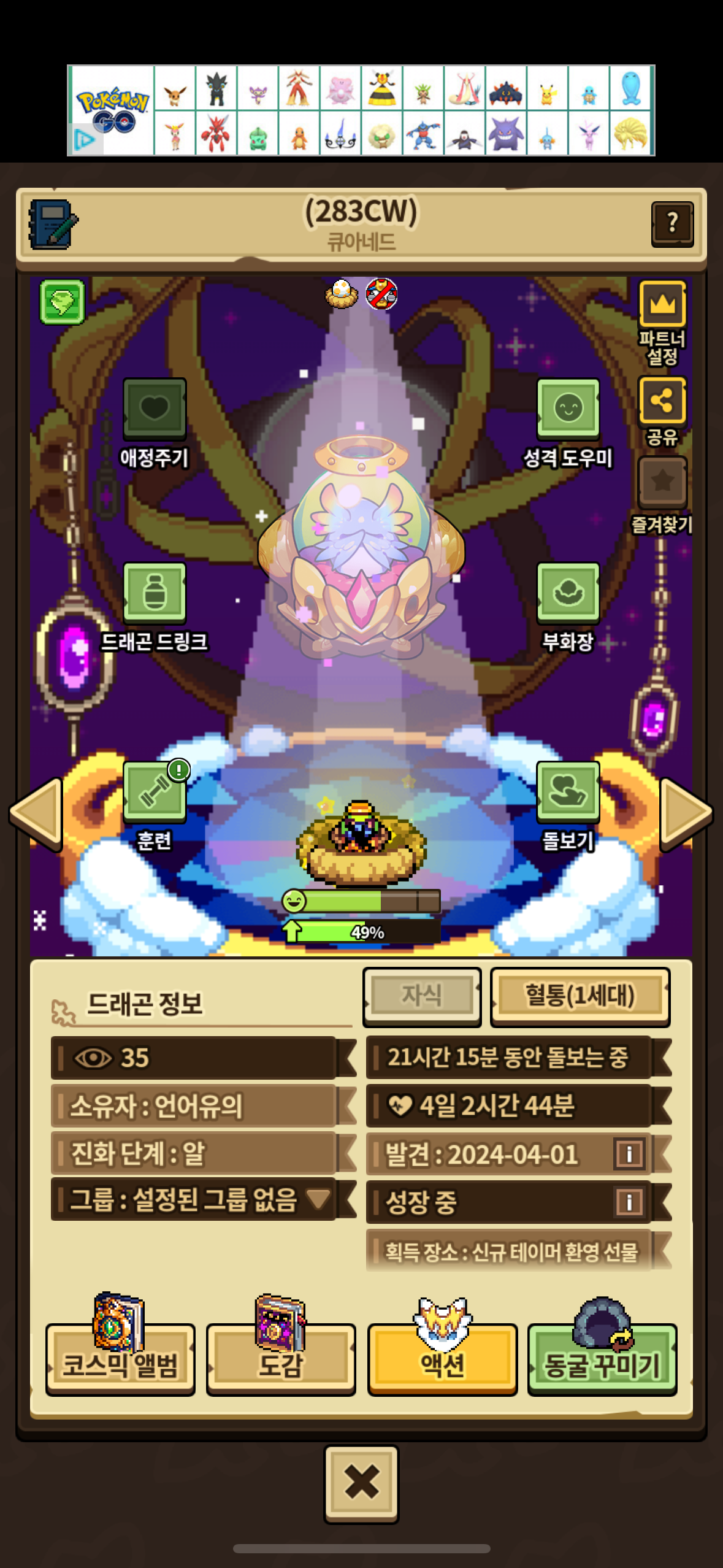
Task: Open 동굴 꾸미기 cave decorating
Action: click(602, 1358)
